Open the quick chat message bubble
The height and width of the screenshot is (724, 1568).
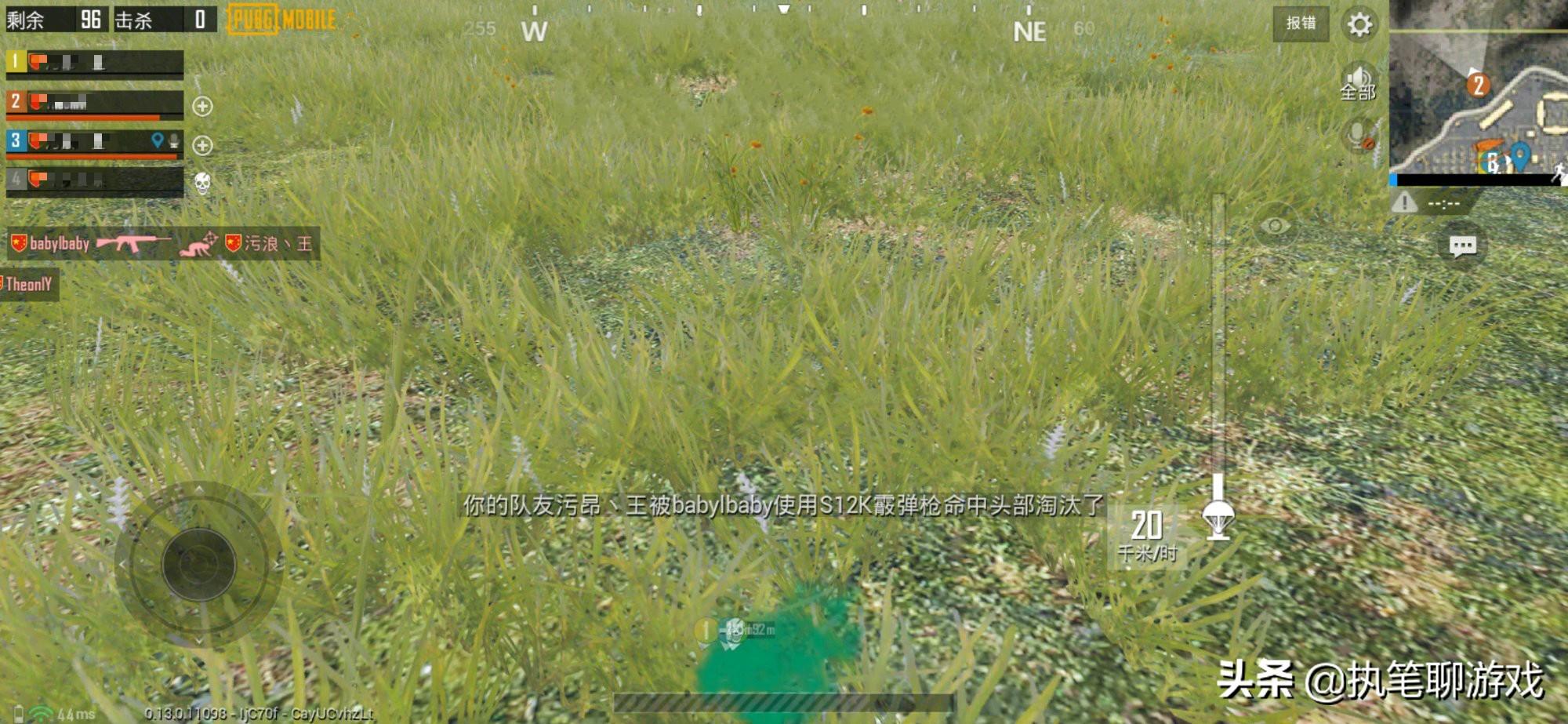click(1462, 246)
